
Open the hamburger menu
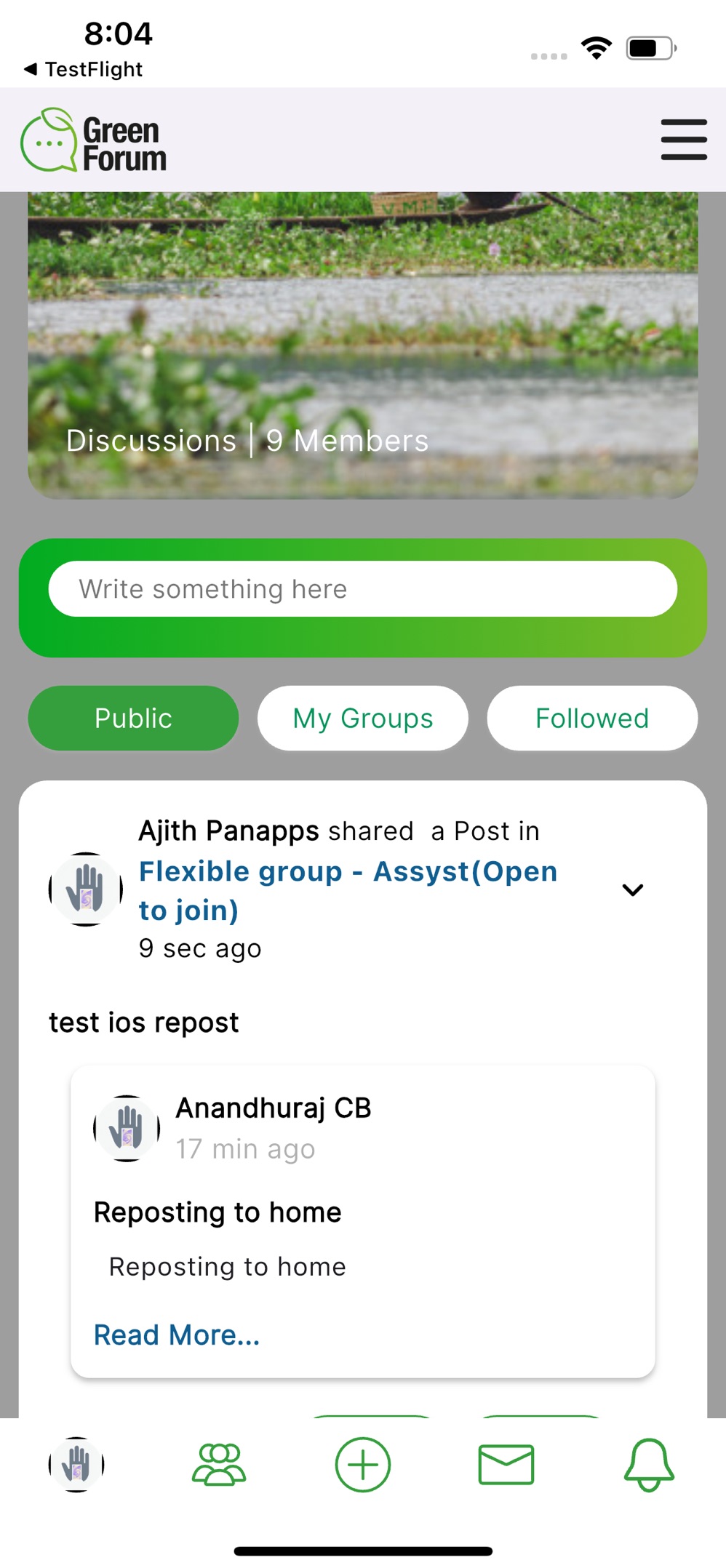[x=683, y=140]
